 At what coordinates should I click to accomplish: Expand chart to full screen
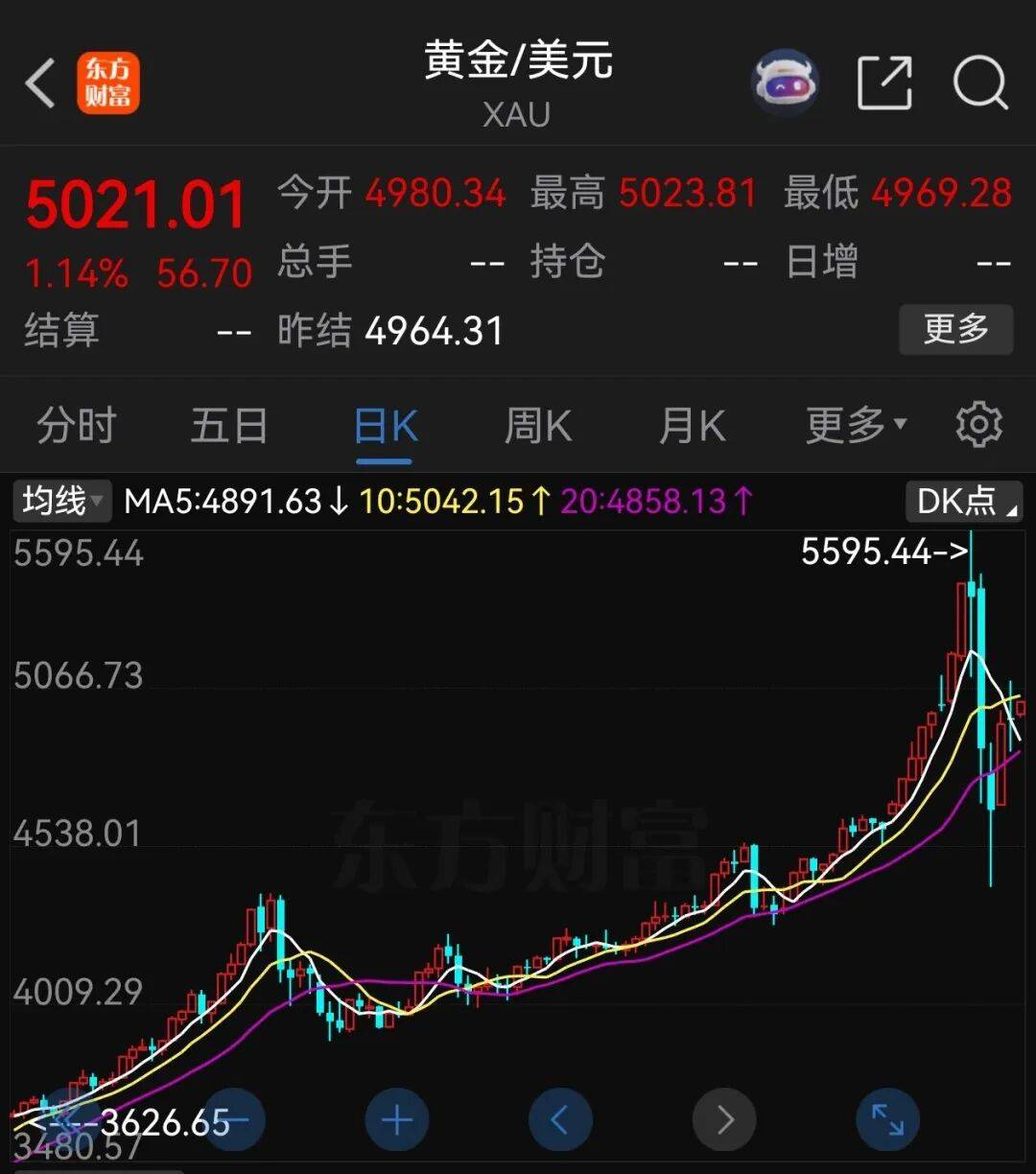pyautogui.click(x=887, y=1119)
